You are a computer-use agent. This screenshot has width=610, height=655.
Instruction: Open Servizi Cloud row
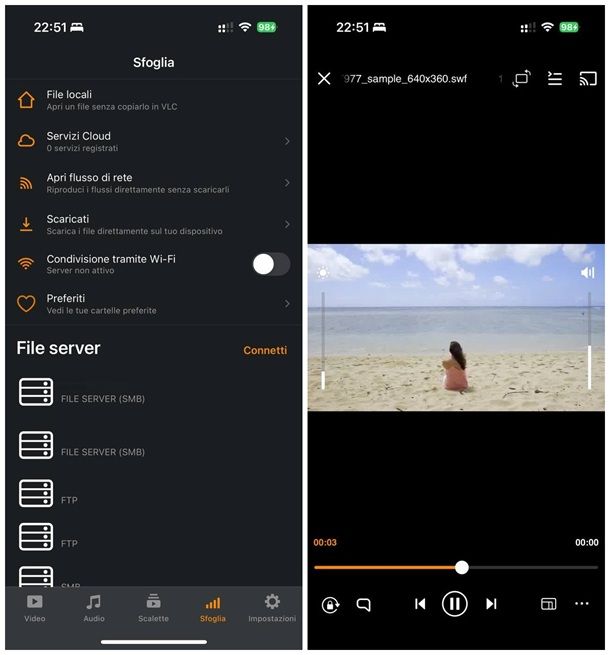(x=150, y=141)
